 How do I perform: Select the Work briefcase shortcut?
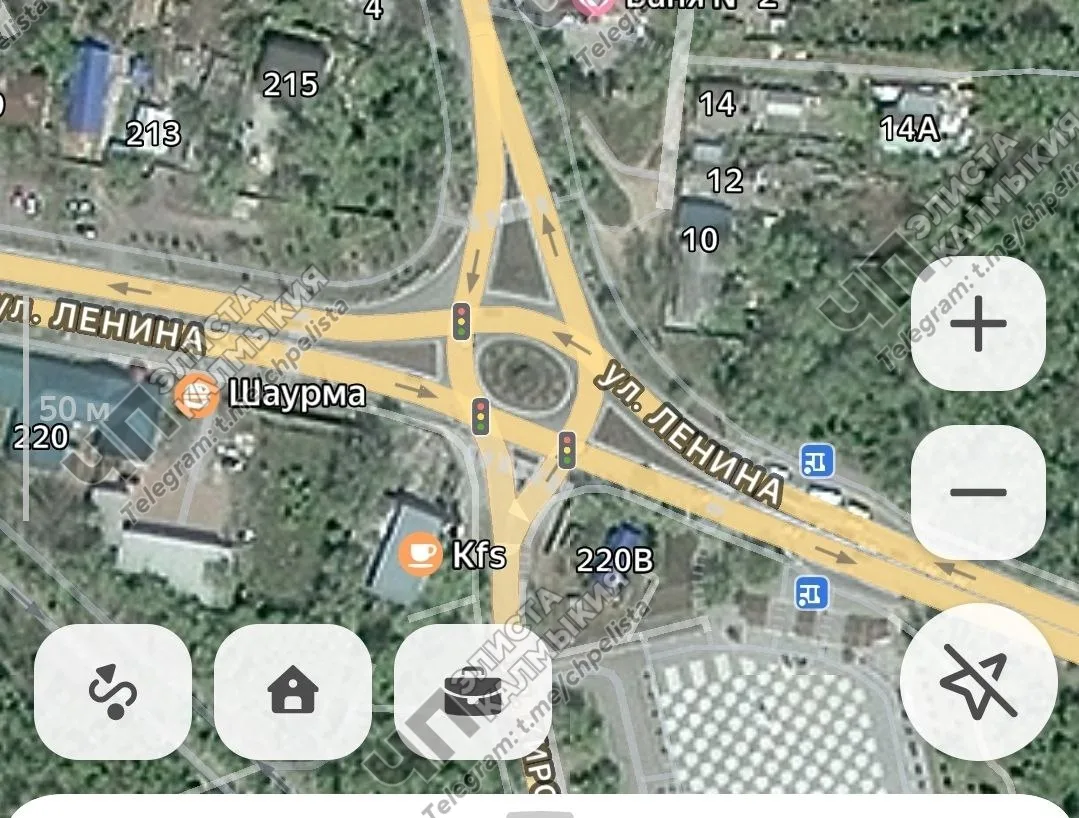tap(472, 692)
